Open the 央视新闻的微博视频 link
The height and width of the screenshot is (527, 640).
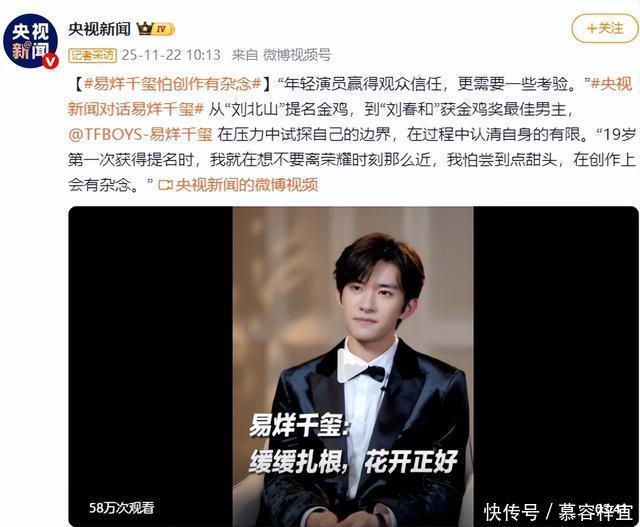pyautogui.click(x=237, y=183)
